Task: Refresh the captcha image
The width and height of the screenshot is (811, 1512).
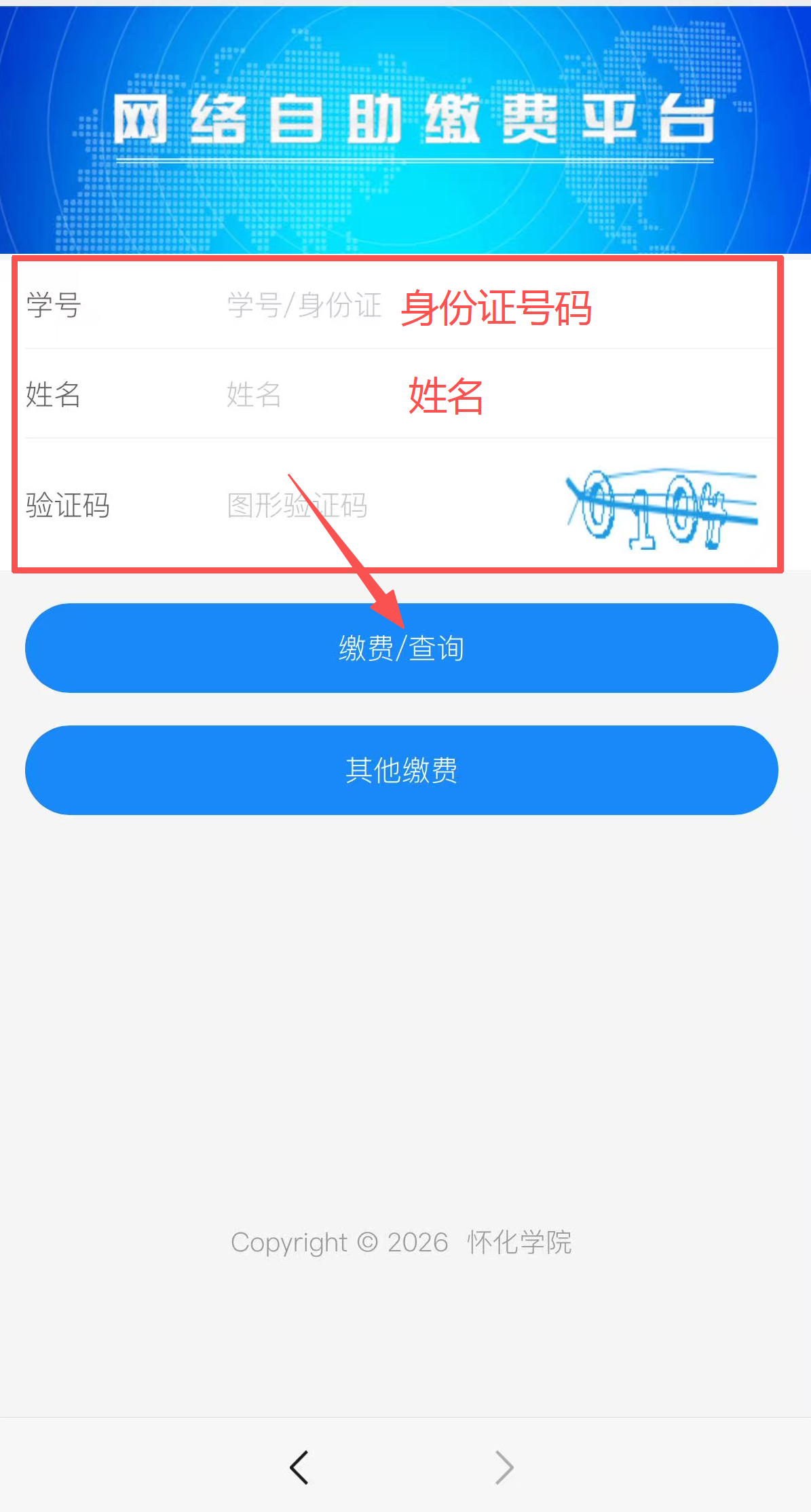Action: coord(662,508)
